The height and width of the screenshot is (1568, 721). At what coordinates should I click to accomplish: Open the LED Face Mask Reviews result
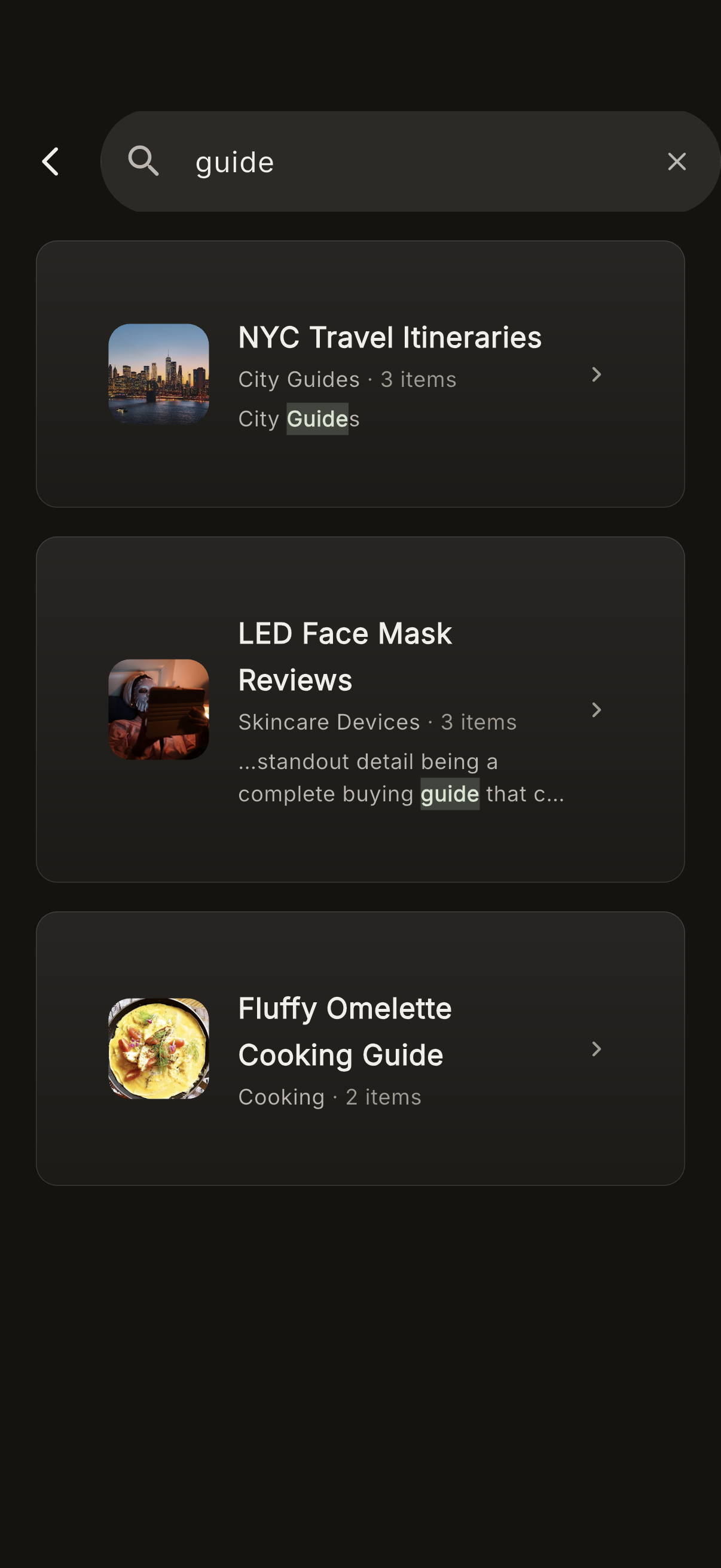pos(360,709)
